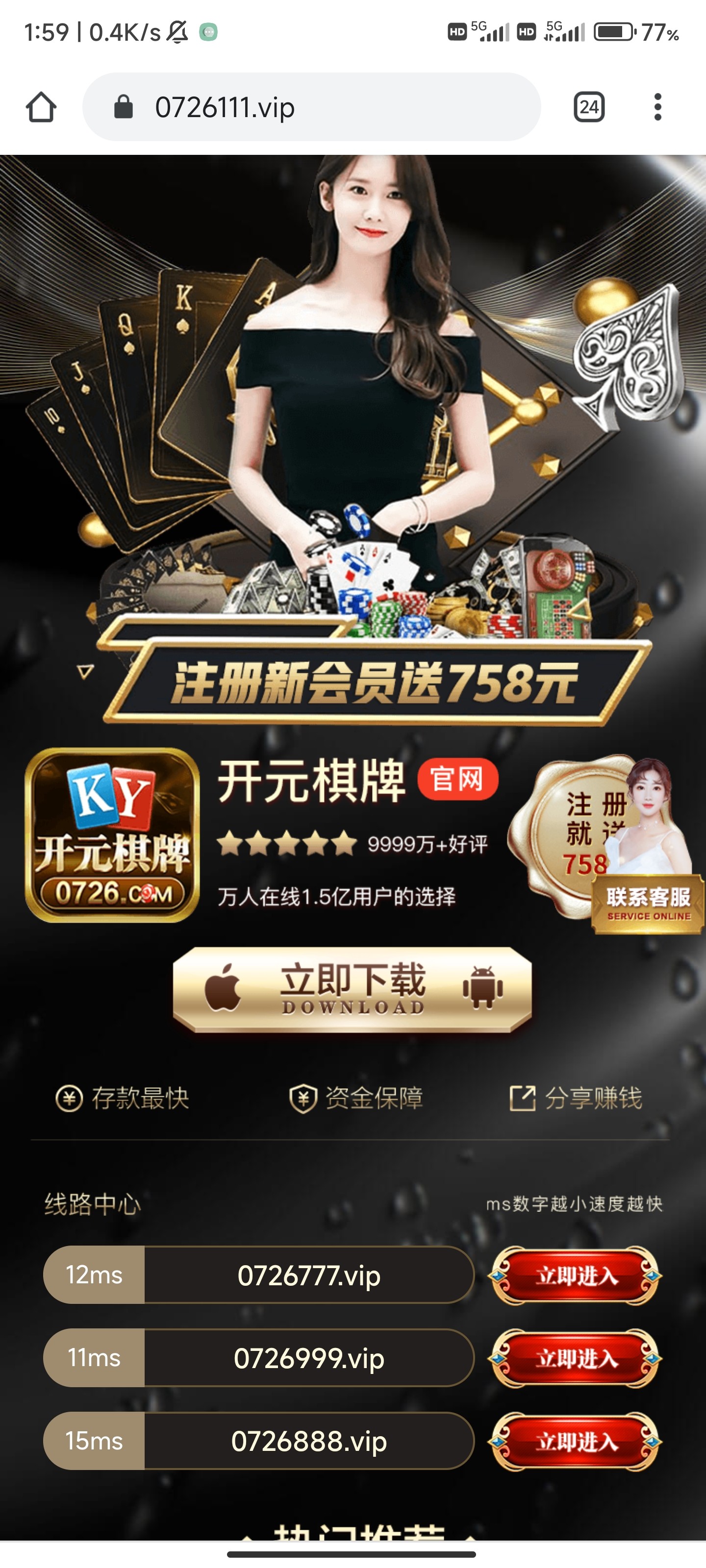Open the browser overflow menu

657,107
